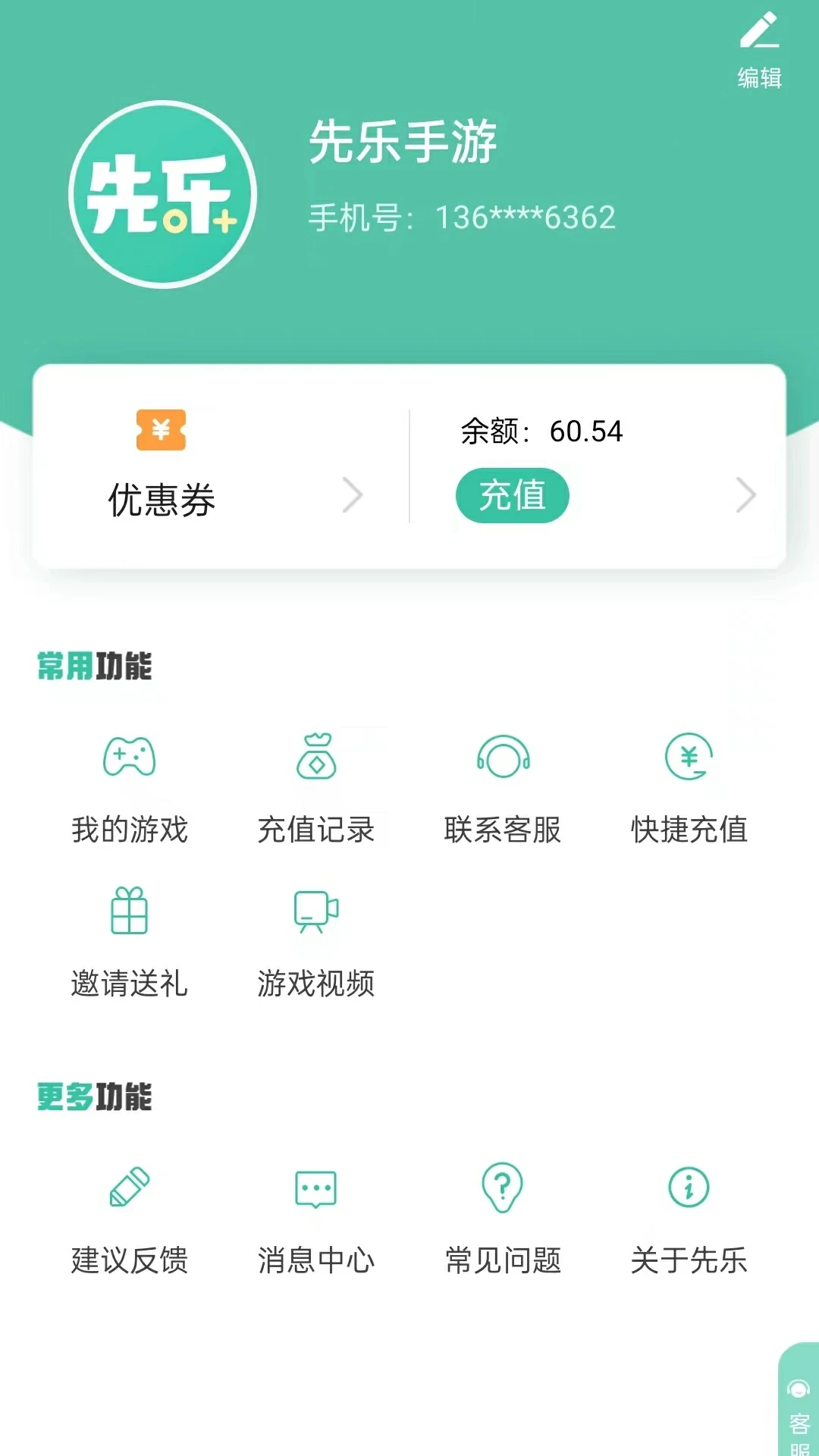Open 消息中心 message bubble icon
The image size is (819, 1456).
315,1191
